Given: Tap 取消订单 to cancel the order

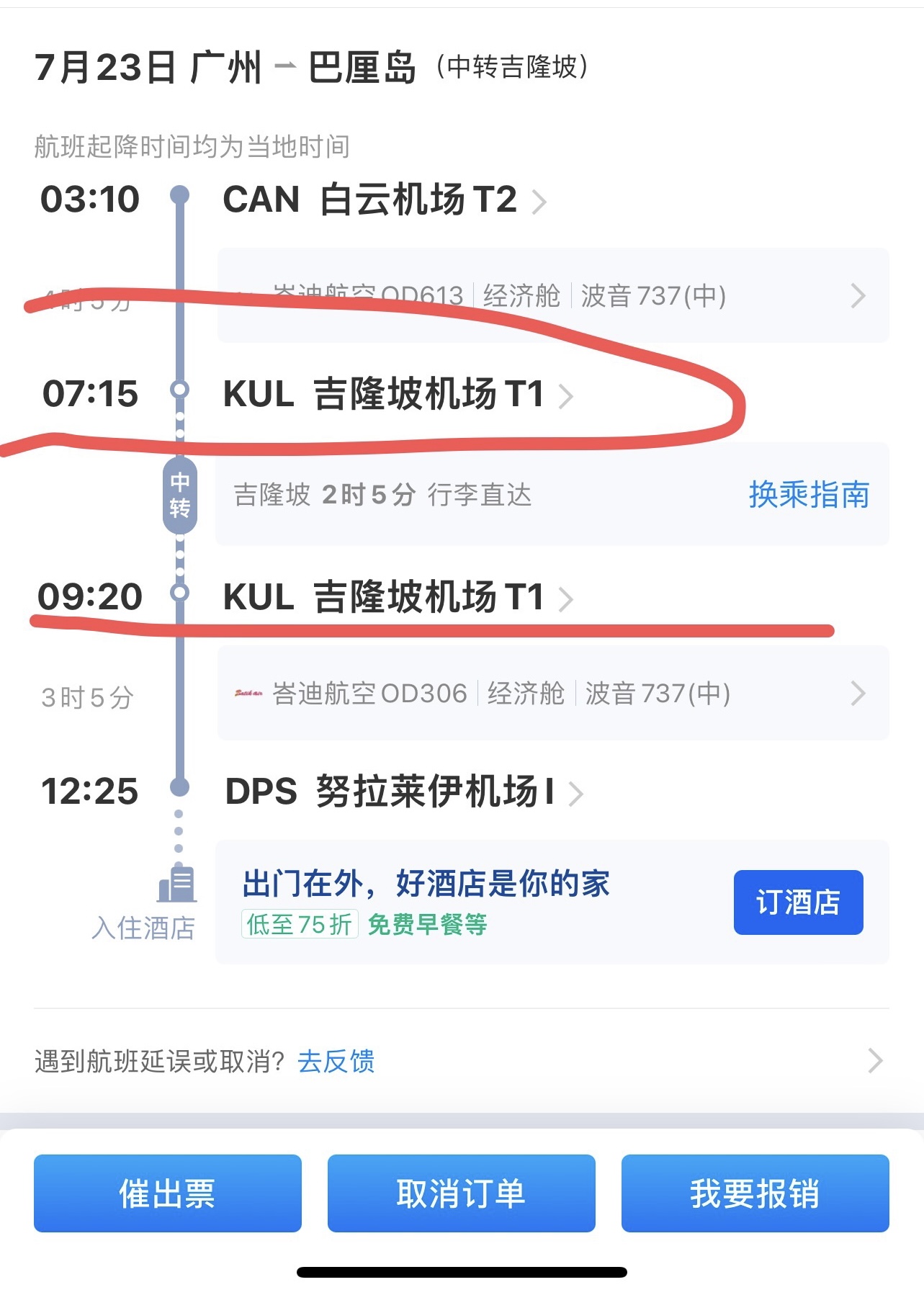Looking at the screenshot, I should coord(461,1193).
